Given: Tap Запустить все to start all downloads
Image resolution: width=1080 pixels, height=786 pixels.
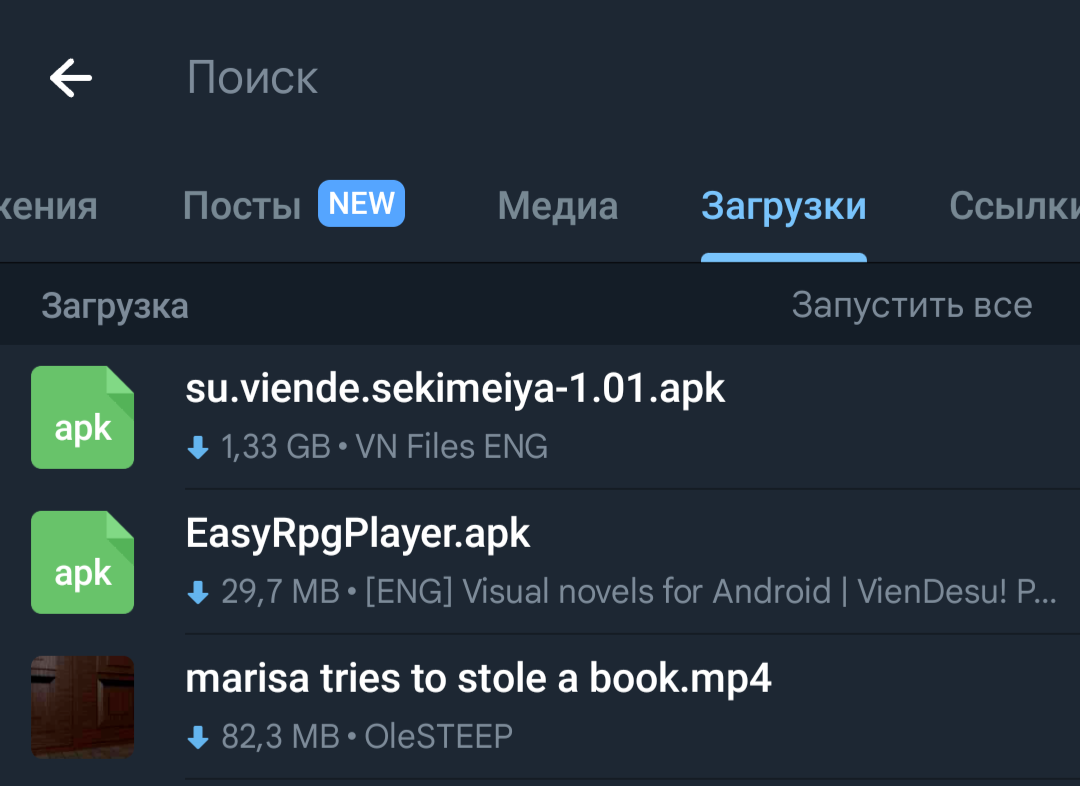Looking at the screenshot, I should pos(911,305).
